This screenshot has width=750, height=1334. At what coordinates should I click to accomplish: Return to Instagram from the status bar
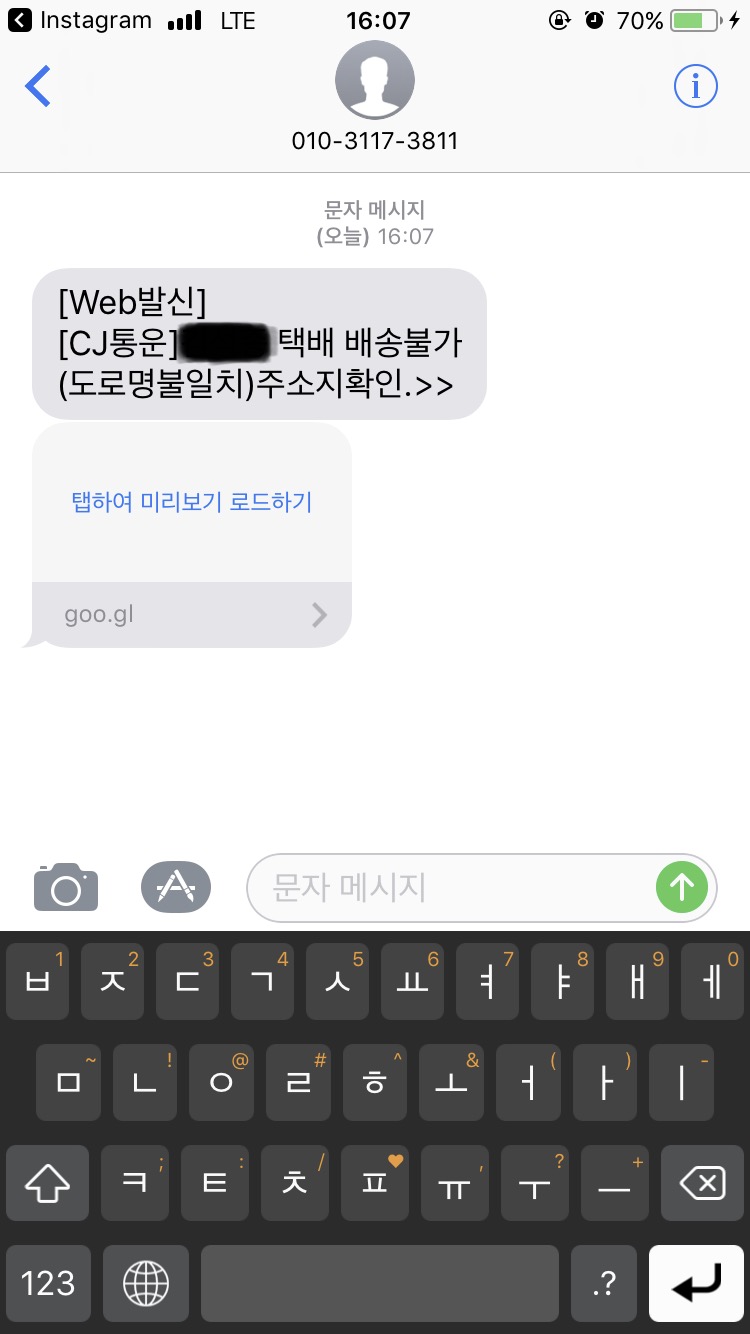coord(80,20)
